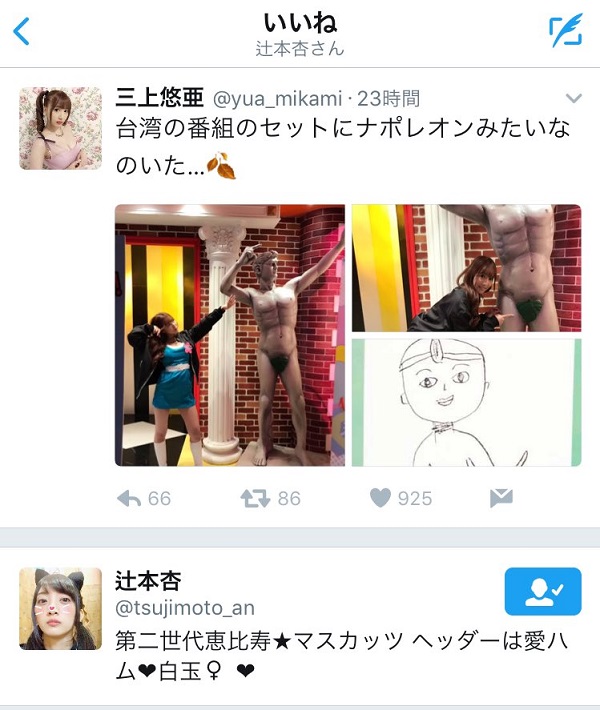Open 三上悠亜's profile picture
Screen dimensions: 600x710
coord(60,127)
